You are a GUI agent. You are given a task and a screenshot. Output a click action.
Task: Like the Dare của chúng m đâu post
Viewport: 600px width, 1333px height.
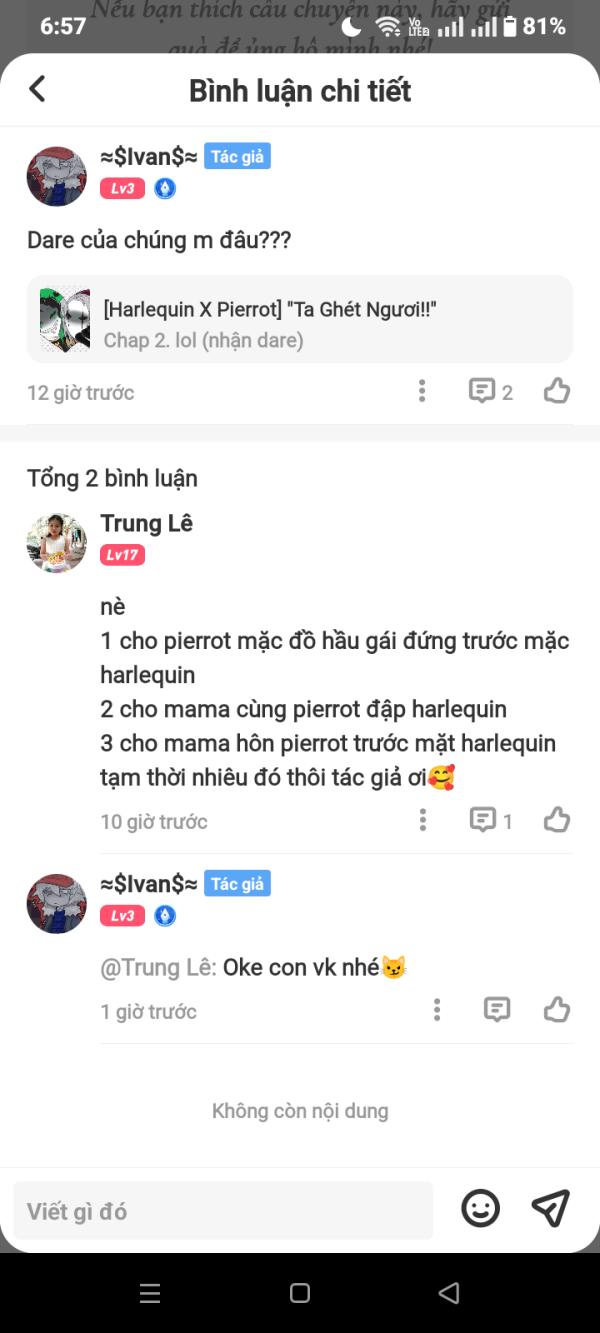pyautogui.click(x=557, y=391)
